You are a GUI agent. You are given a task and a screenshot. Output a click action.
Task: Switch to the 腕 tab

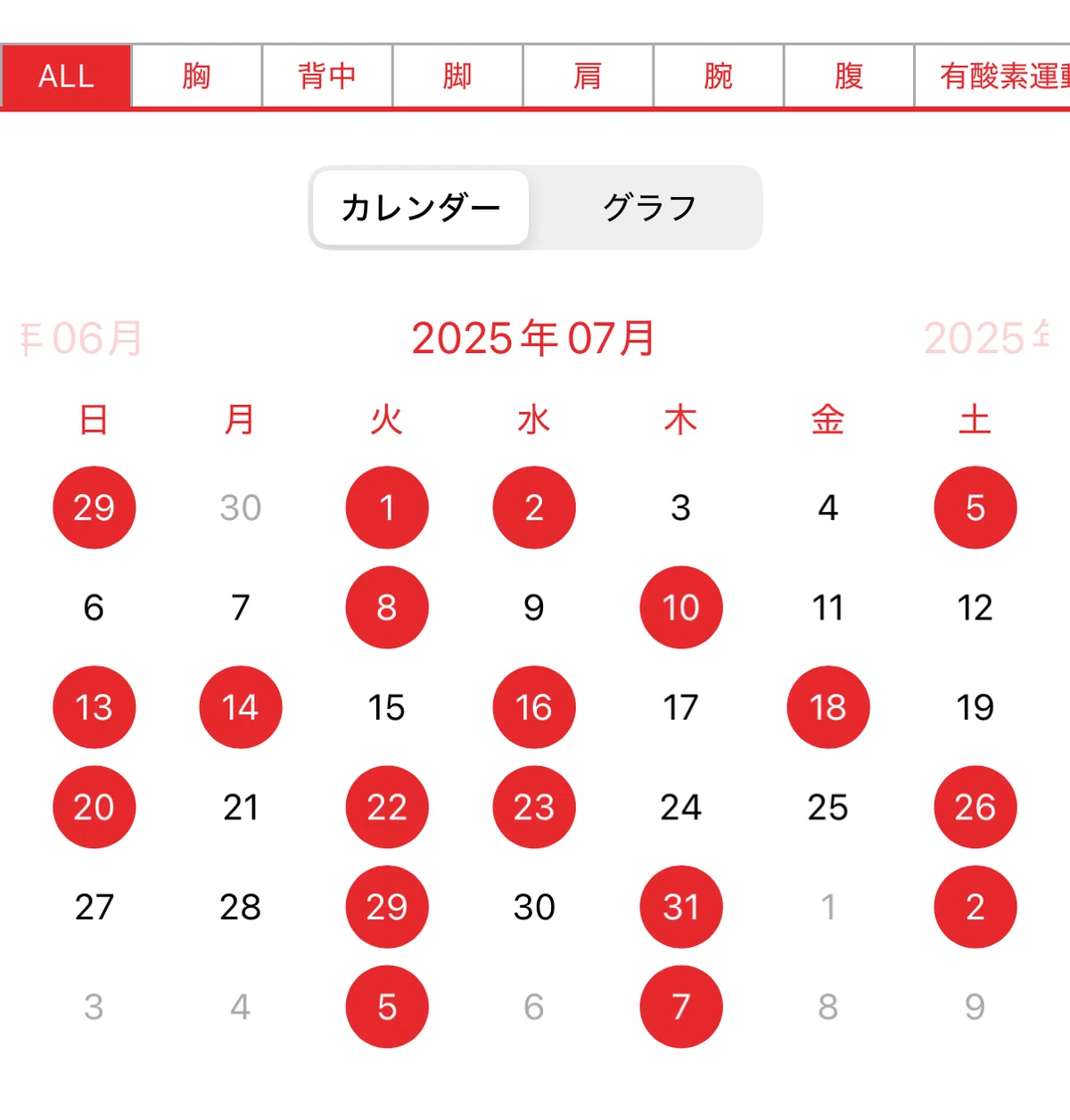coord(719,76)
